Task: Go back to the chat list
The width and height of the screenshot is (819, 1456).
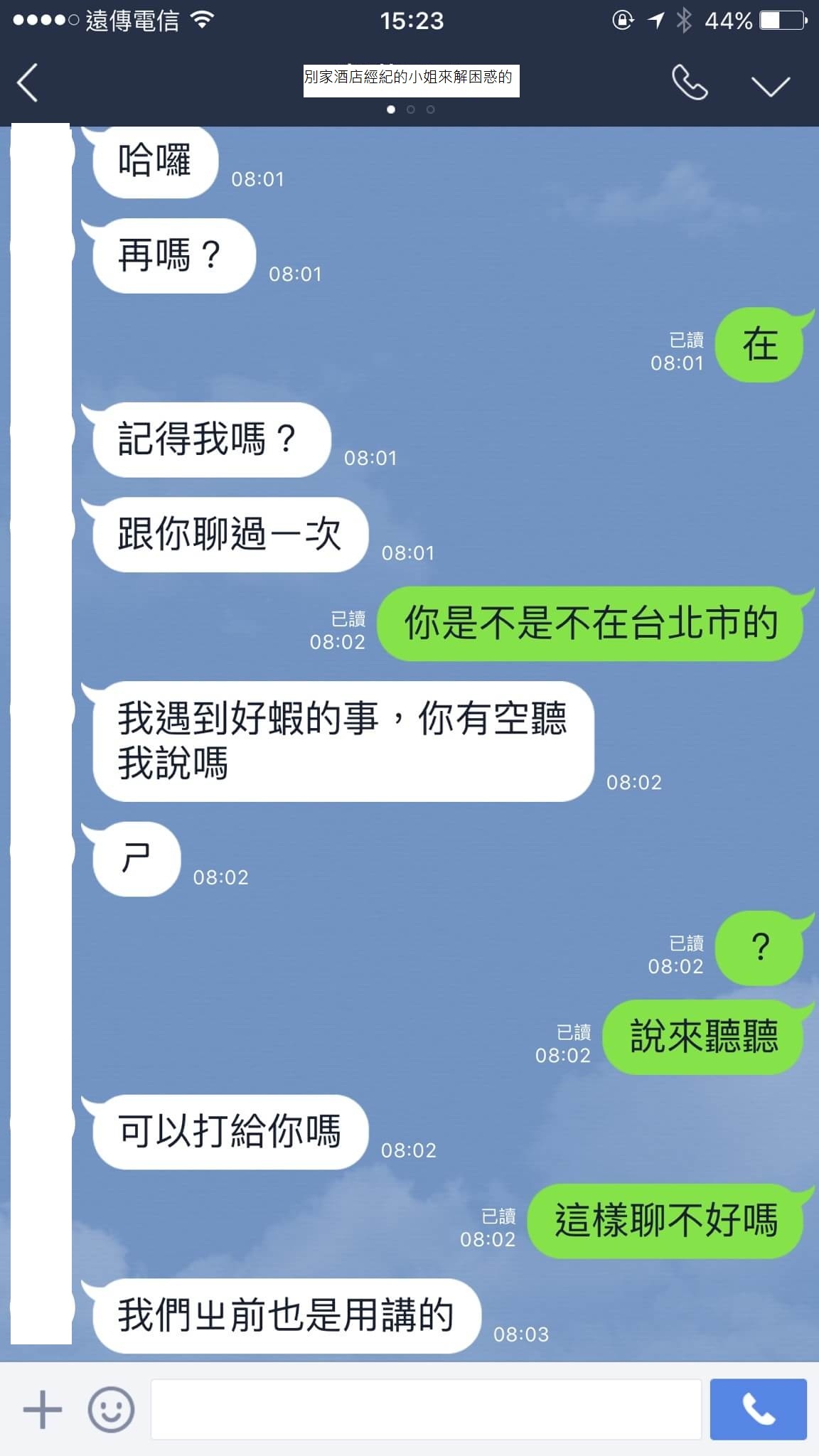Action: point(27,83)
